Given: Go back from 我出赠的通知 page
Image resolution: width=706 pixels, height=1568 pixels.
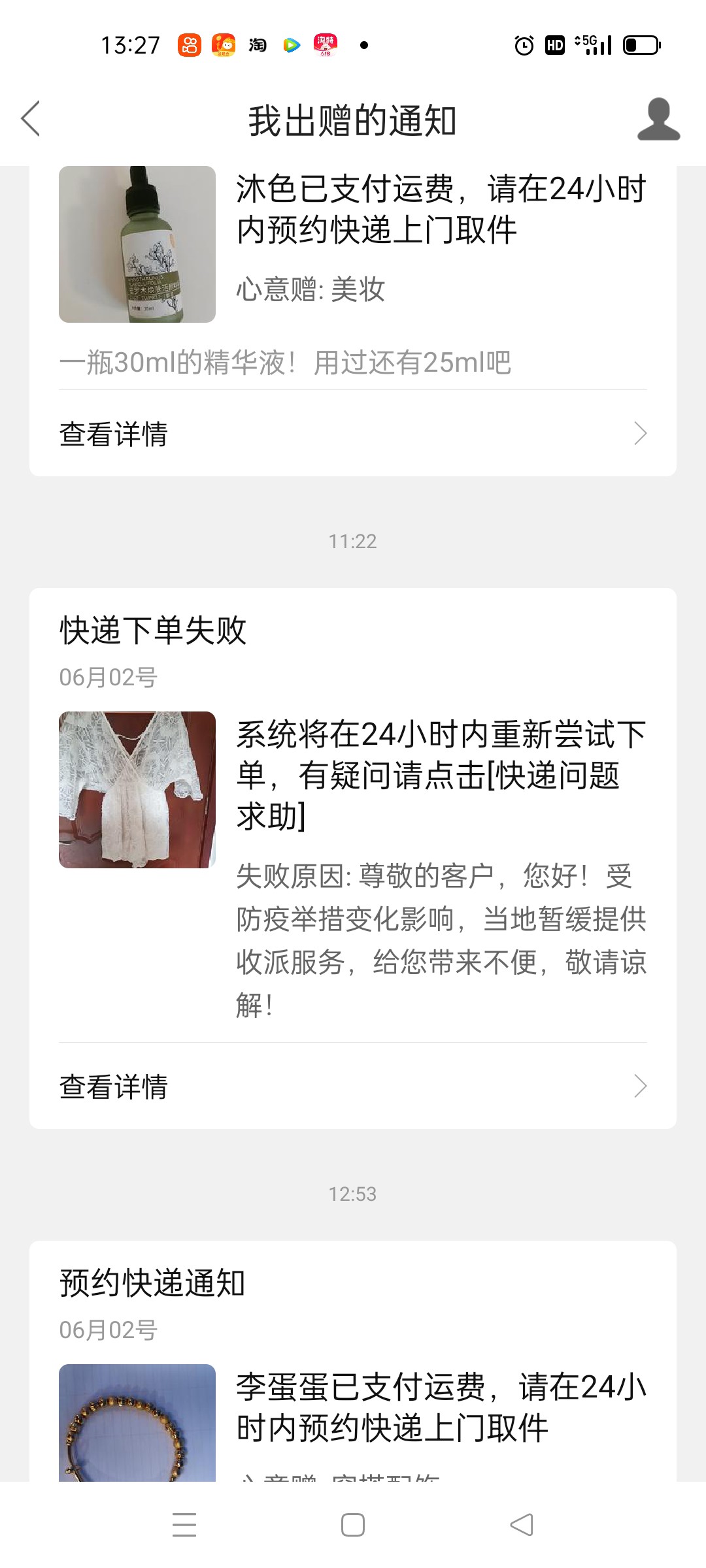Looking at the screenshot, I should pos(31,119).
